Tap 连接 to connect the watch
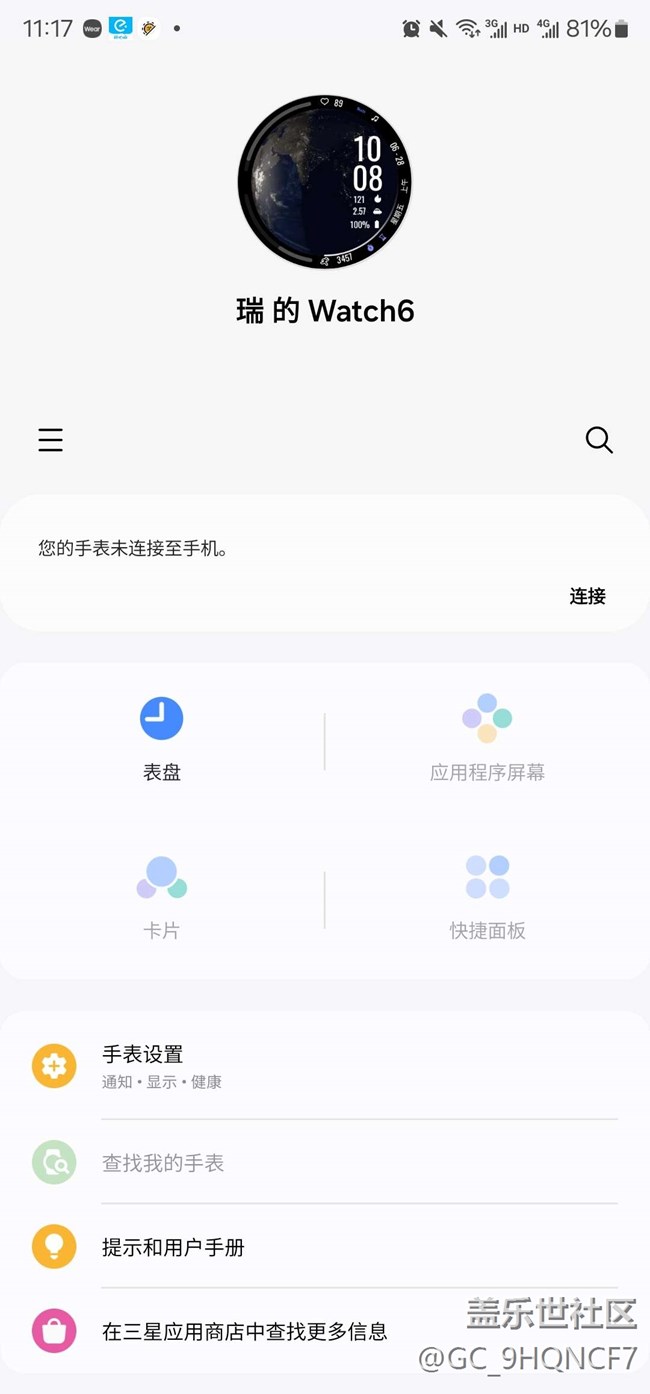 click(x=587, y=596)
